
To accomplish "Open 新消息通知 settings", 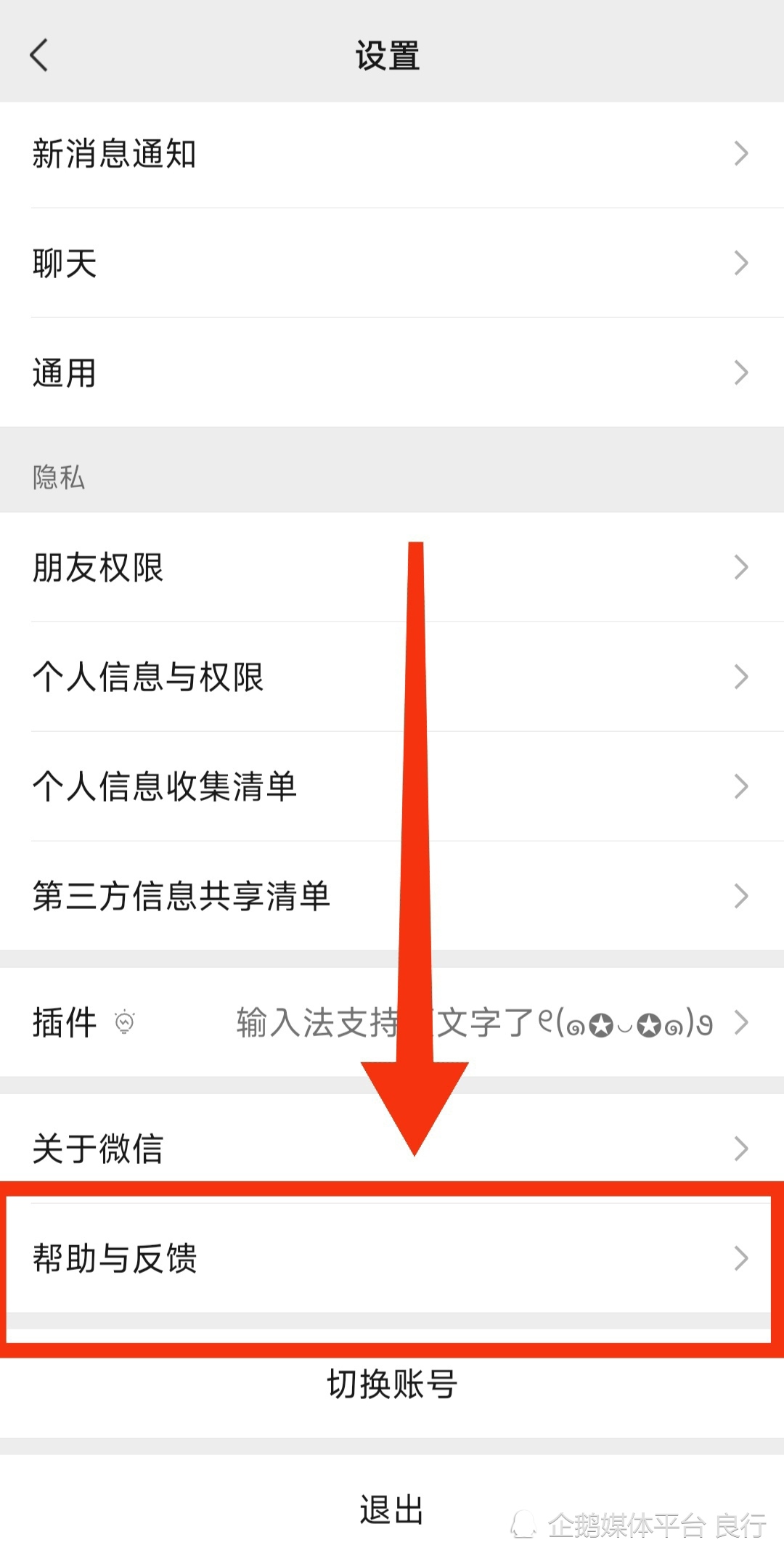I will pos(392,154).
